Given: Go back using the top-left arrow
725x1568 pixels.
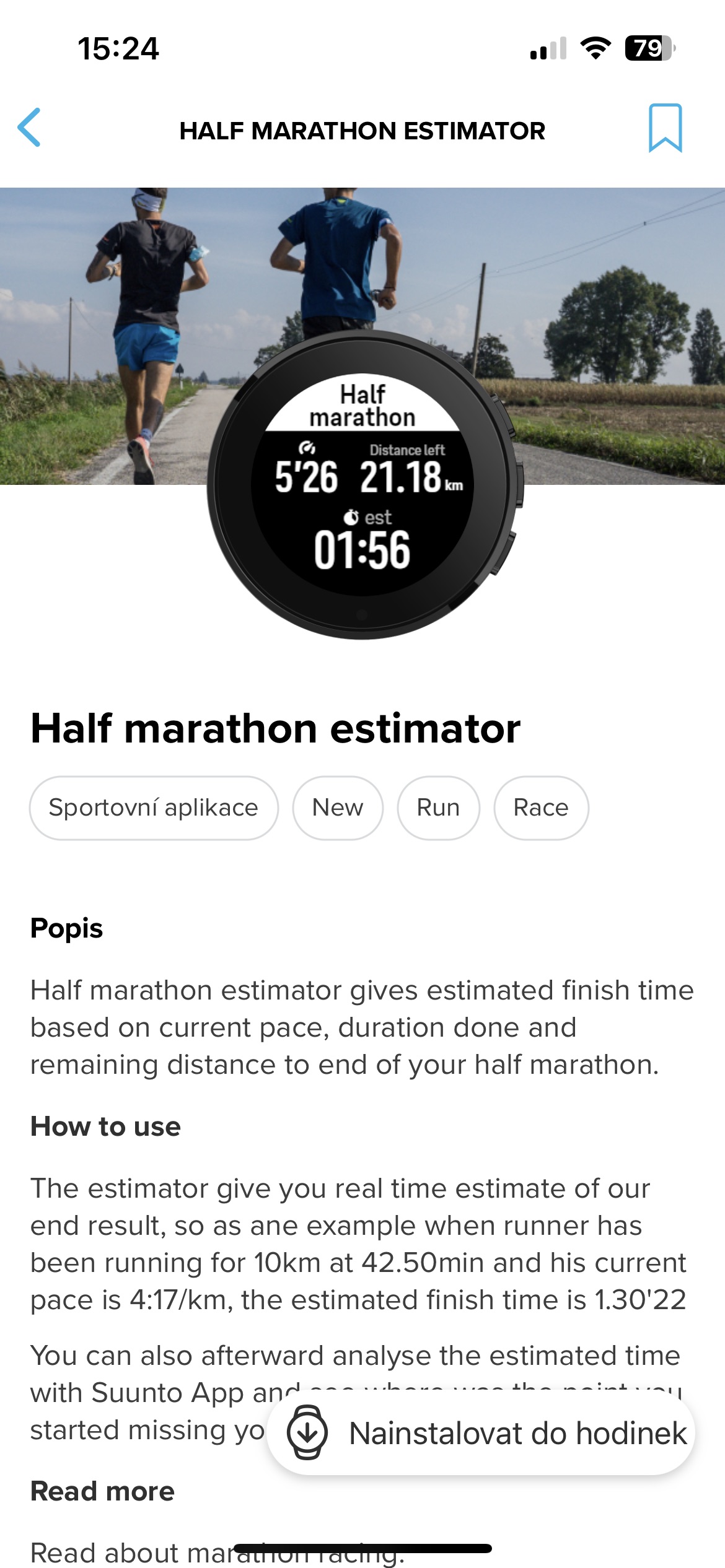Looking at the screenshot, I should click(30, 128).
